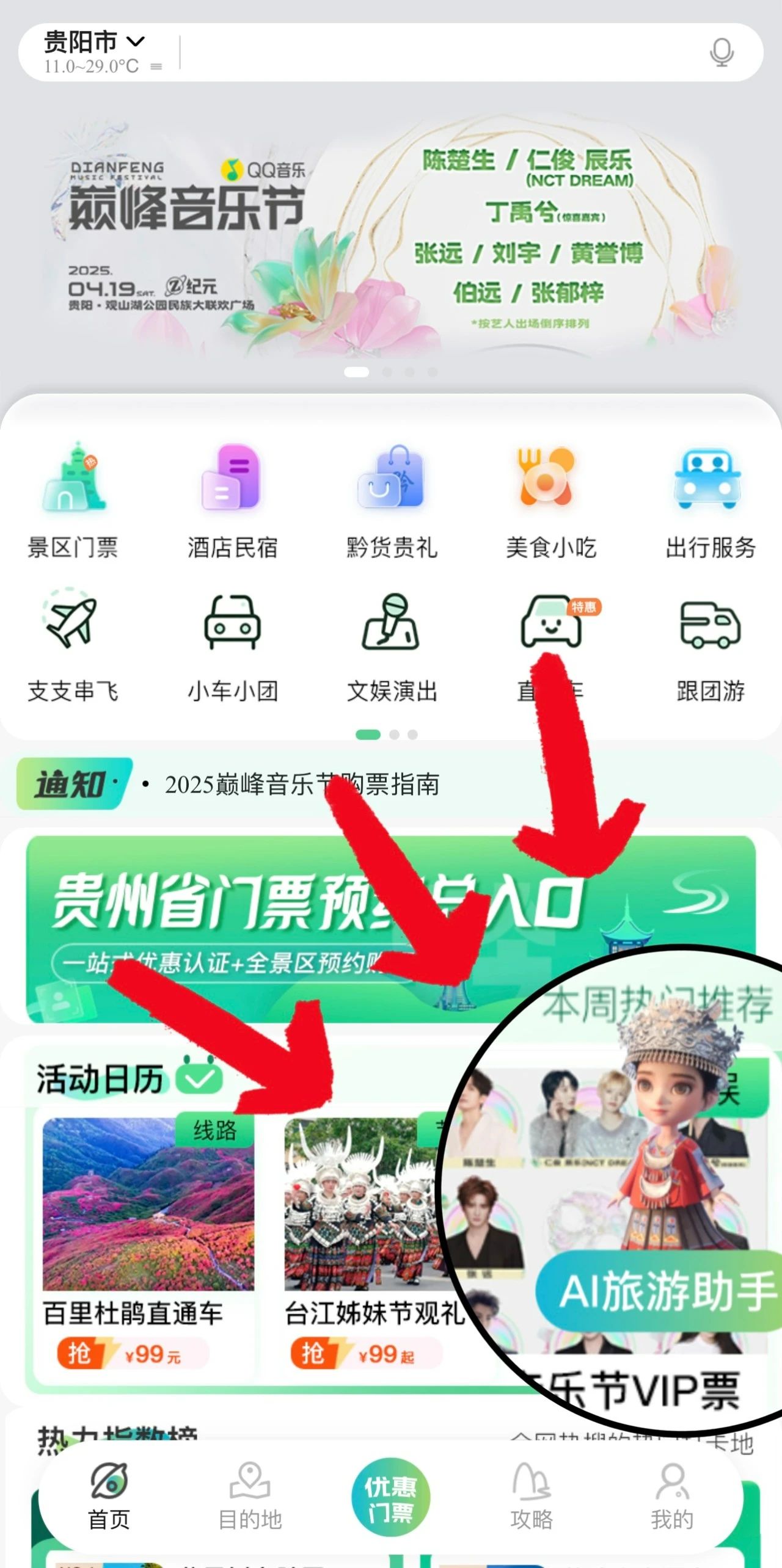The image size is (782, 1568).
Task: Tap the 优惠门票 center button
Action: click(391, 1497)
